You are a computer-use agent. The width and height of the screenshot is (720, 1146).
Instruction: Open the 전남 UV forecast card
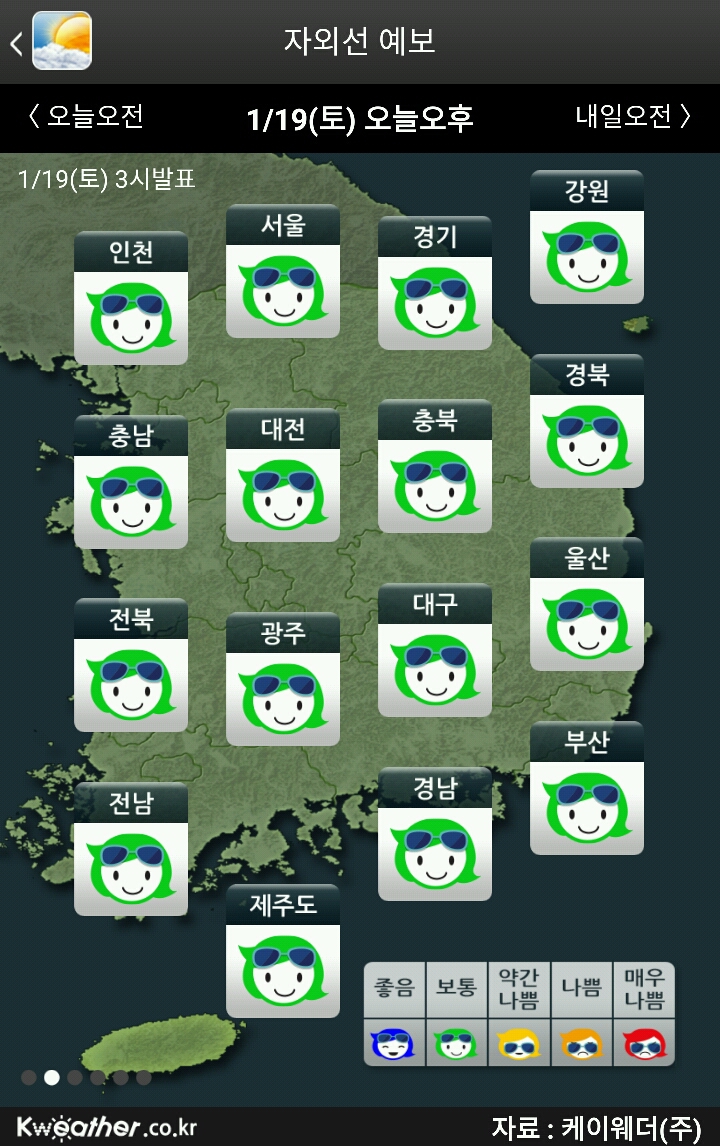131,849
